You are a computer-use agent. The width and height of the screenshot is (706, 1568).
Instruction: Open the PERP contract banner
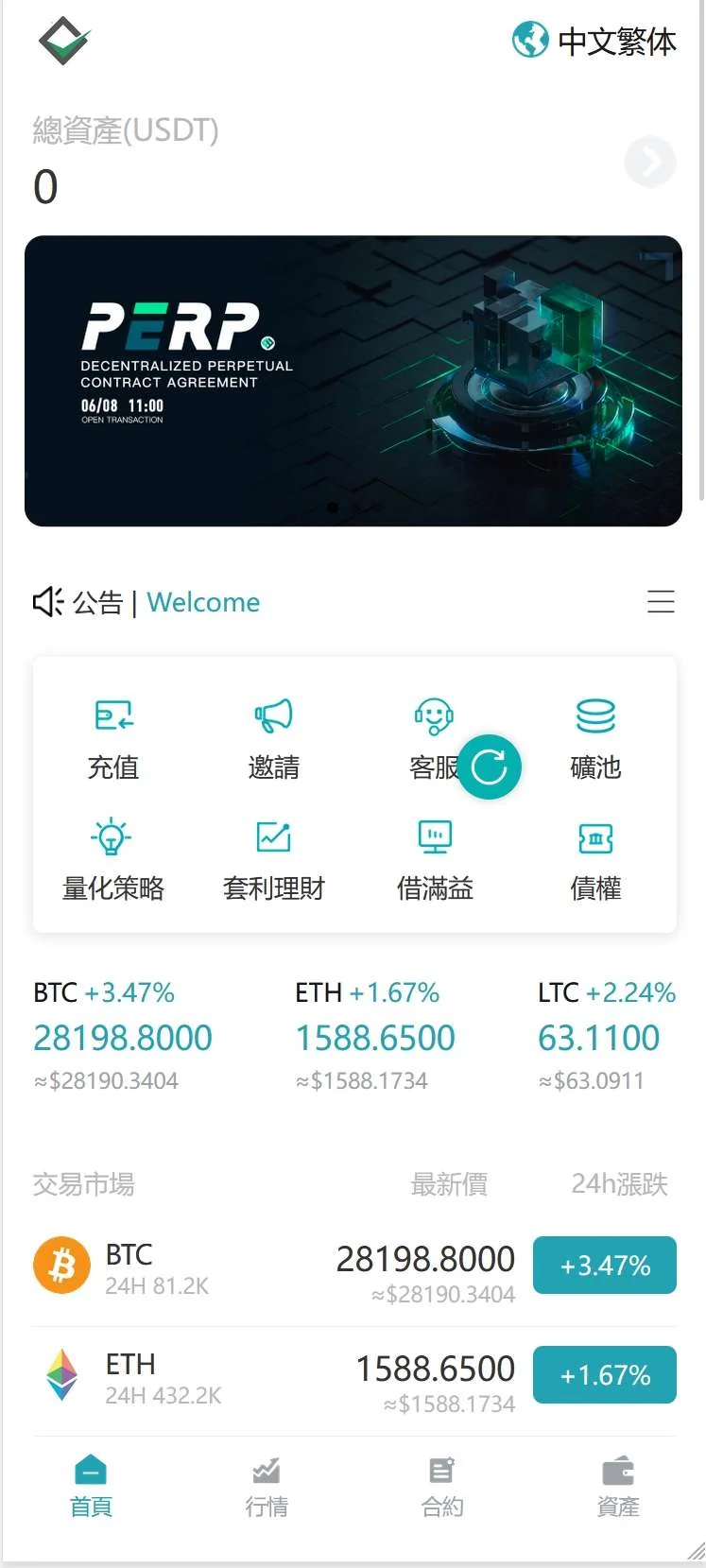(x=353, y=380)
